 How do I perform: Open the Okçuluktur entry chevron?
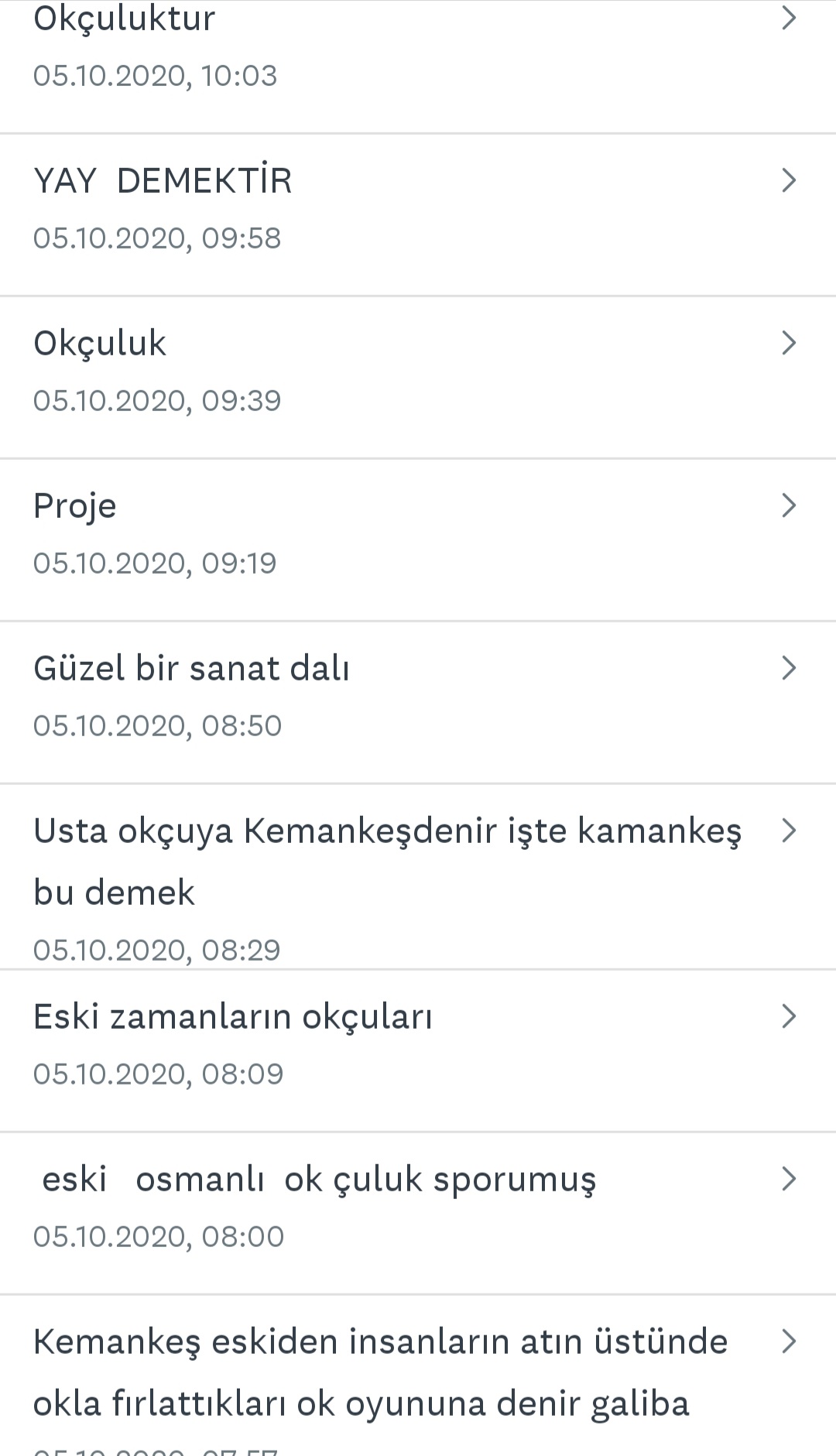click(x=790, y=17)
